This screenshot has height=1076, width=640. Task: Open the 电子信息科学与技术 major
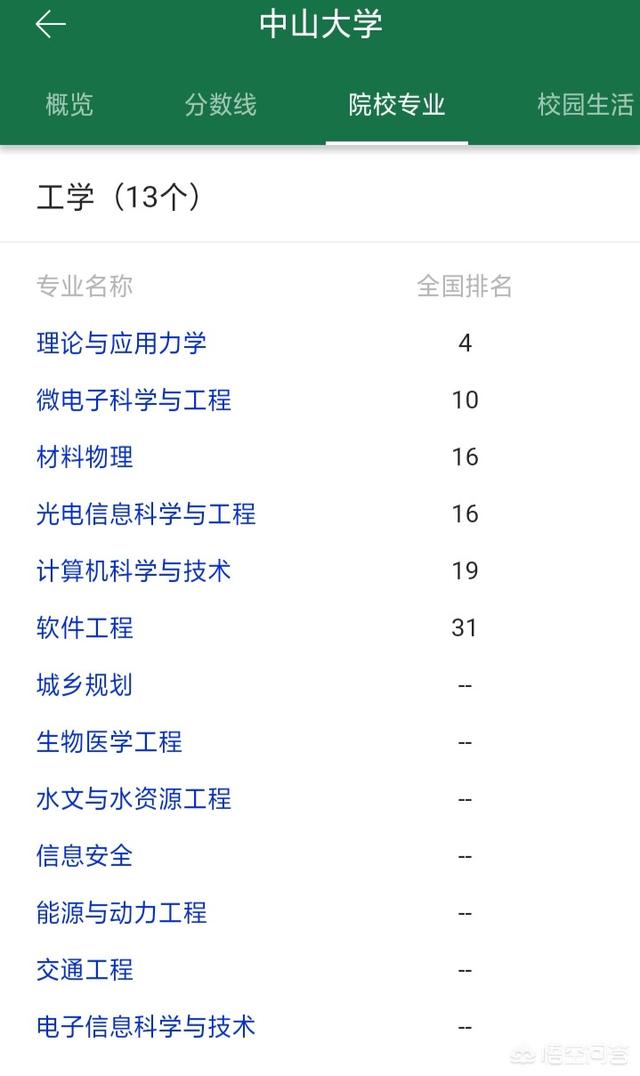tap(146, 1027)
